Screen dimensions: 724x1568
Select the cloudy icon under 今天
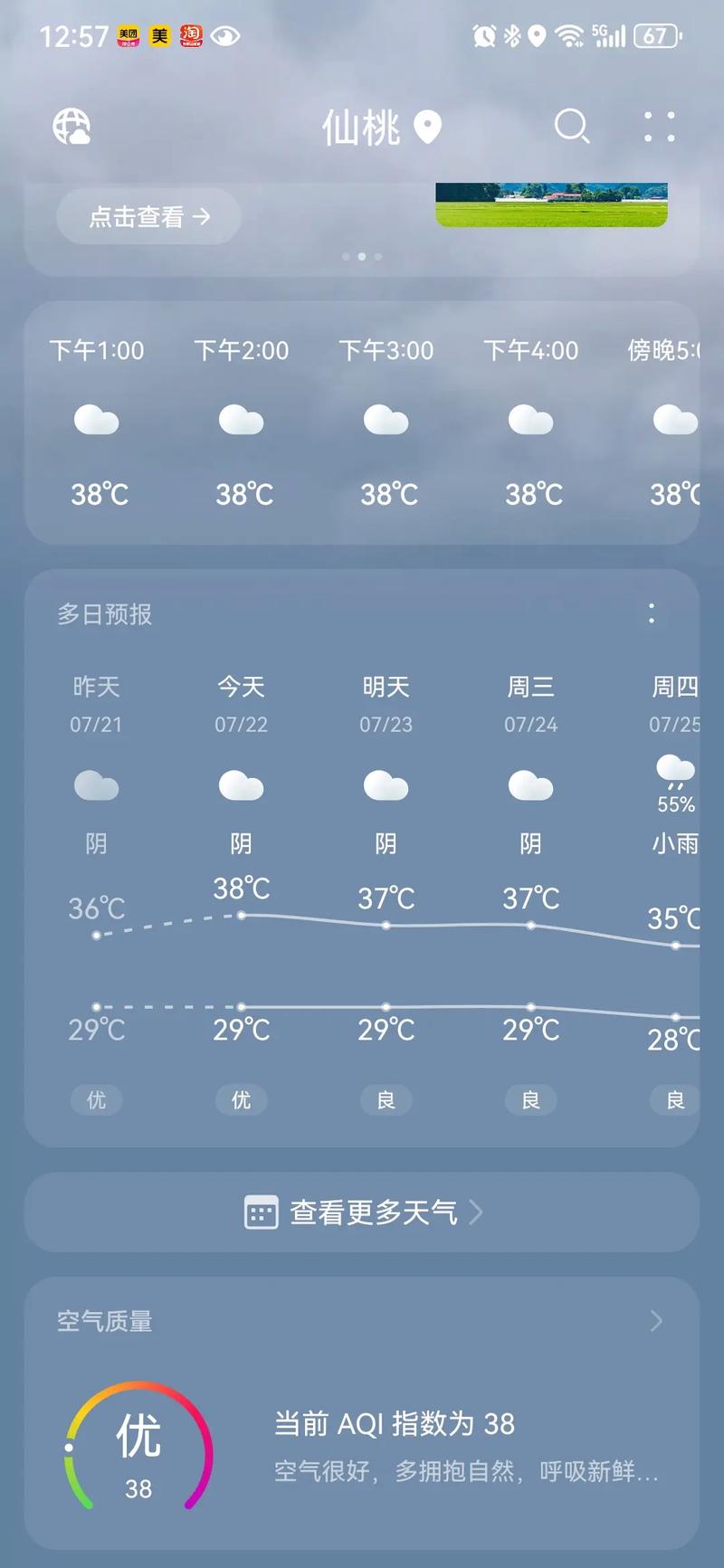(x=241, y=786)
